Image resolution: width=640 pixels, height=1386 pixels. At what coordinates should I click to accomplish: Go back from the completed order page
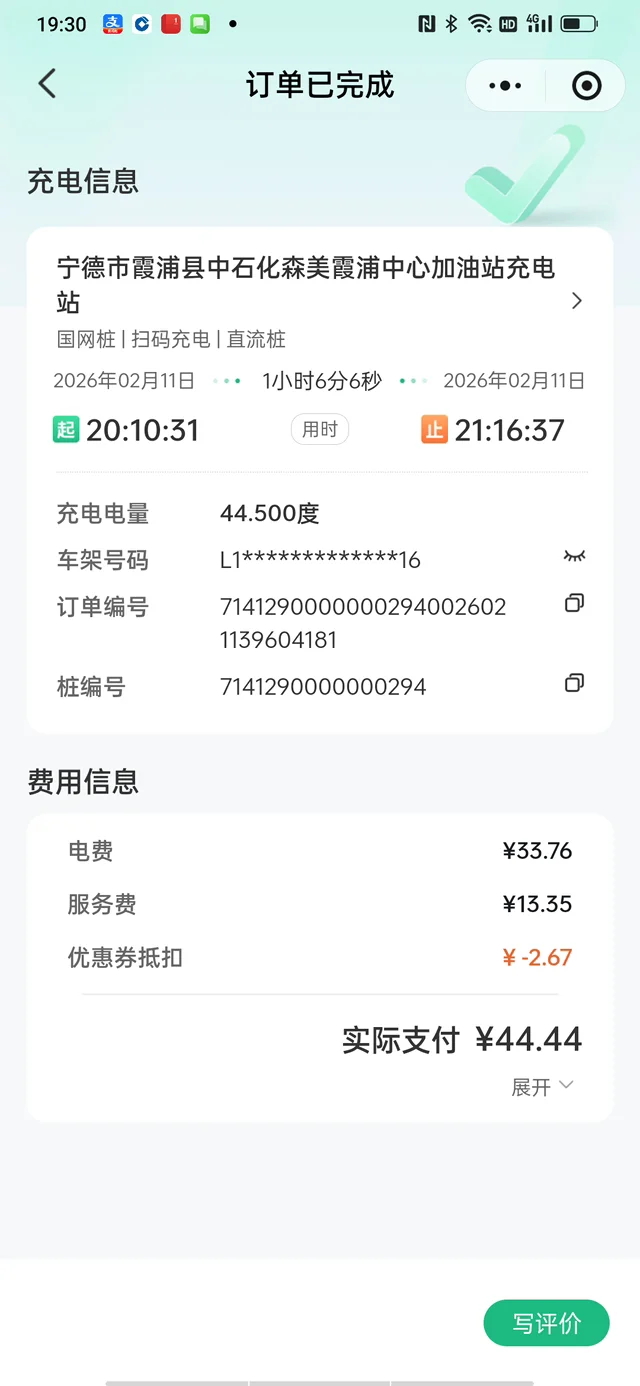click(47, 84)
